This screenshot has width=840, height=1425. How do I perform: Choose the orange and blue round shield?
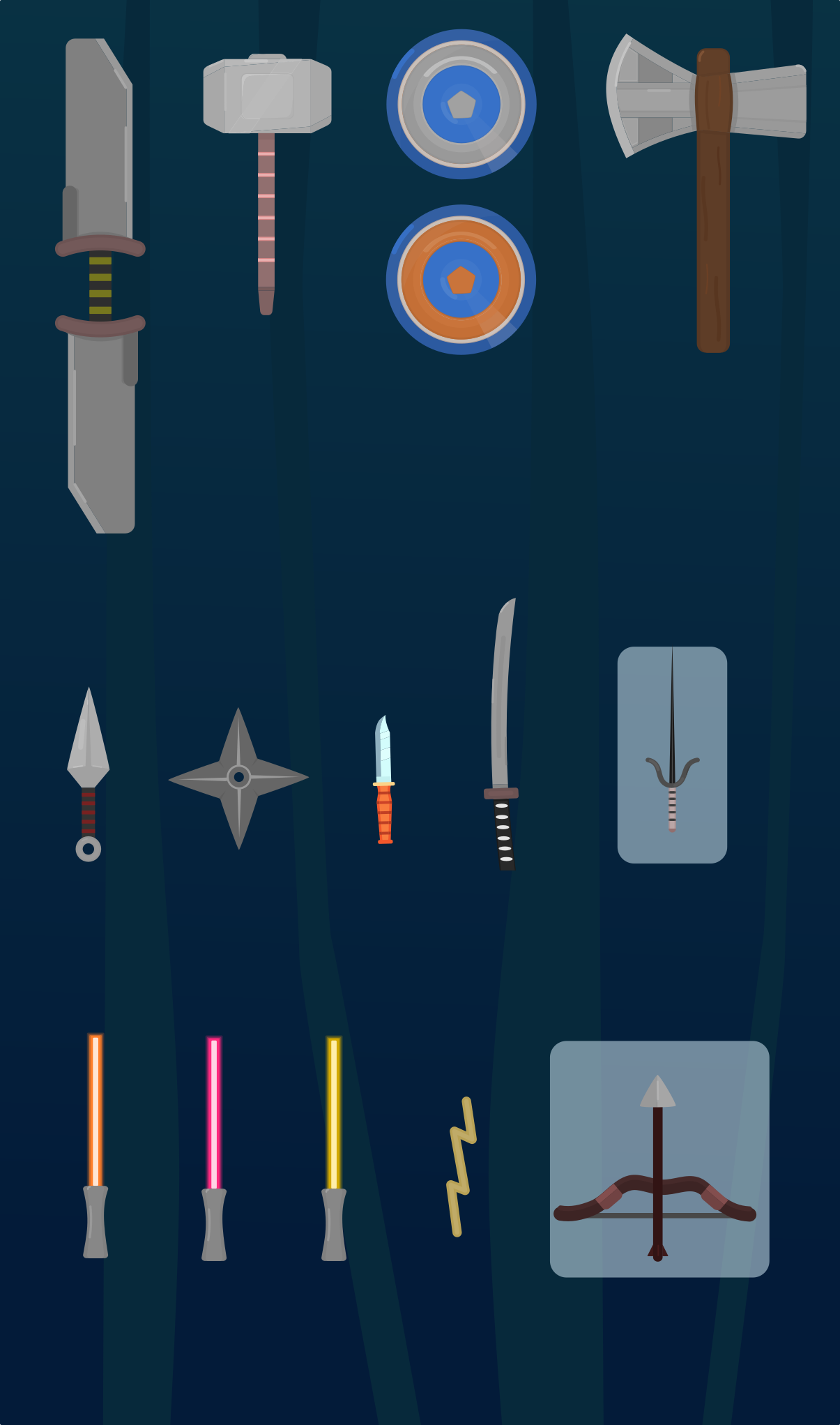tap(461, 280)
